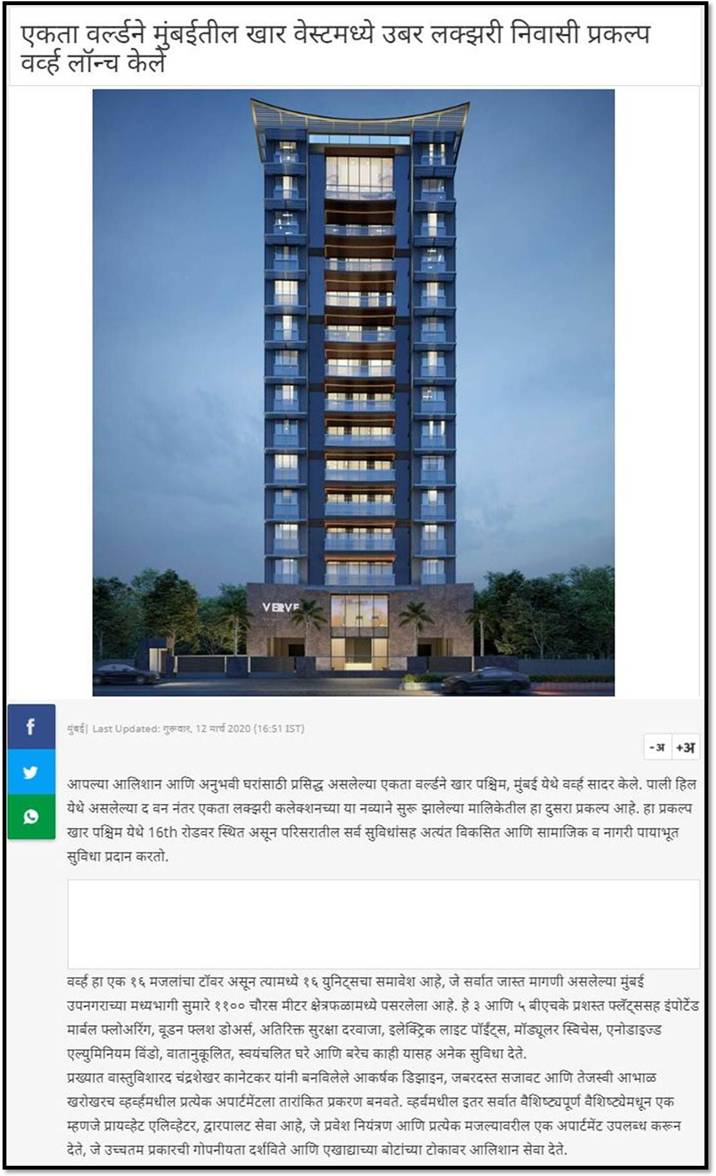
Task: Share the article via WhatsApp
Action: pos(31,817)
